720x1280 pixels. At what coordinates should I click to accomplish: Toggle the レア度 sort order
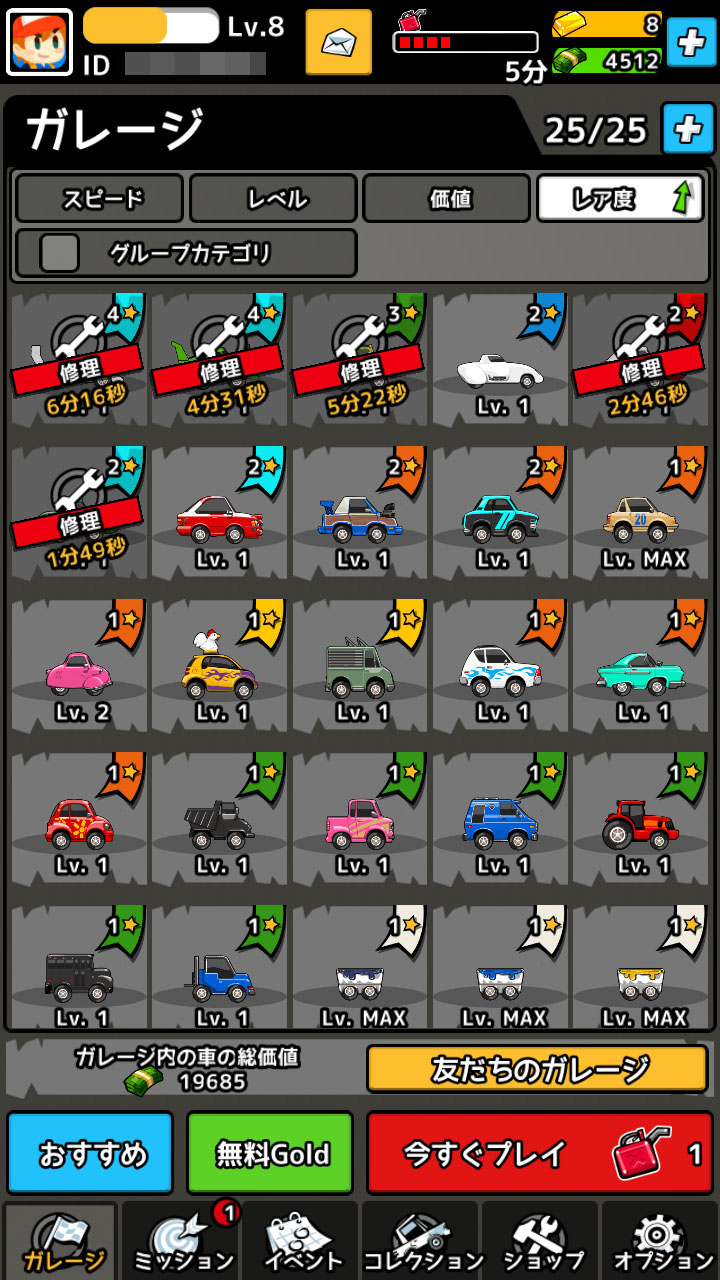(x=620, y=198)
